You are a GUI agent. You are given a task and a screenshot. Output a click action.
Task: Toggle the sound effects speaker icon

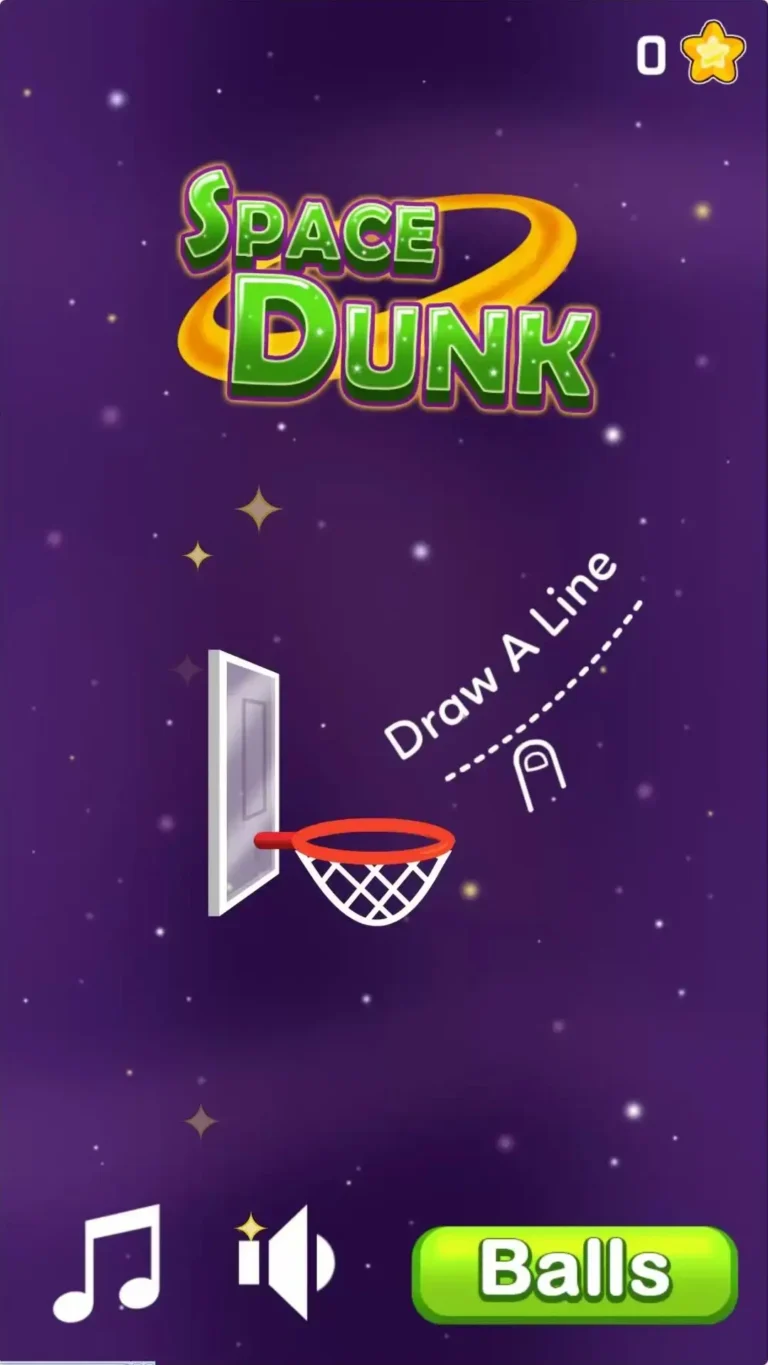pyautogui.click(x=285, y=1264)
